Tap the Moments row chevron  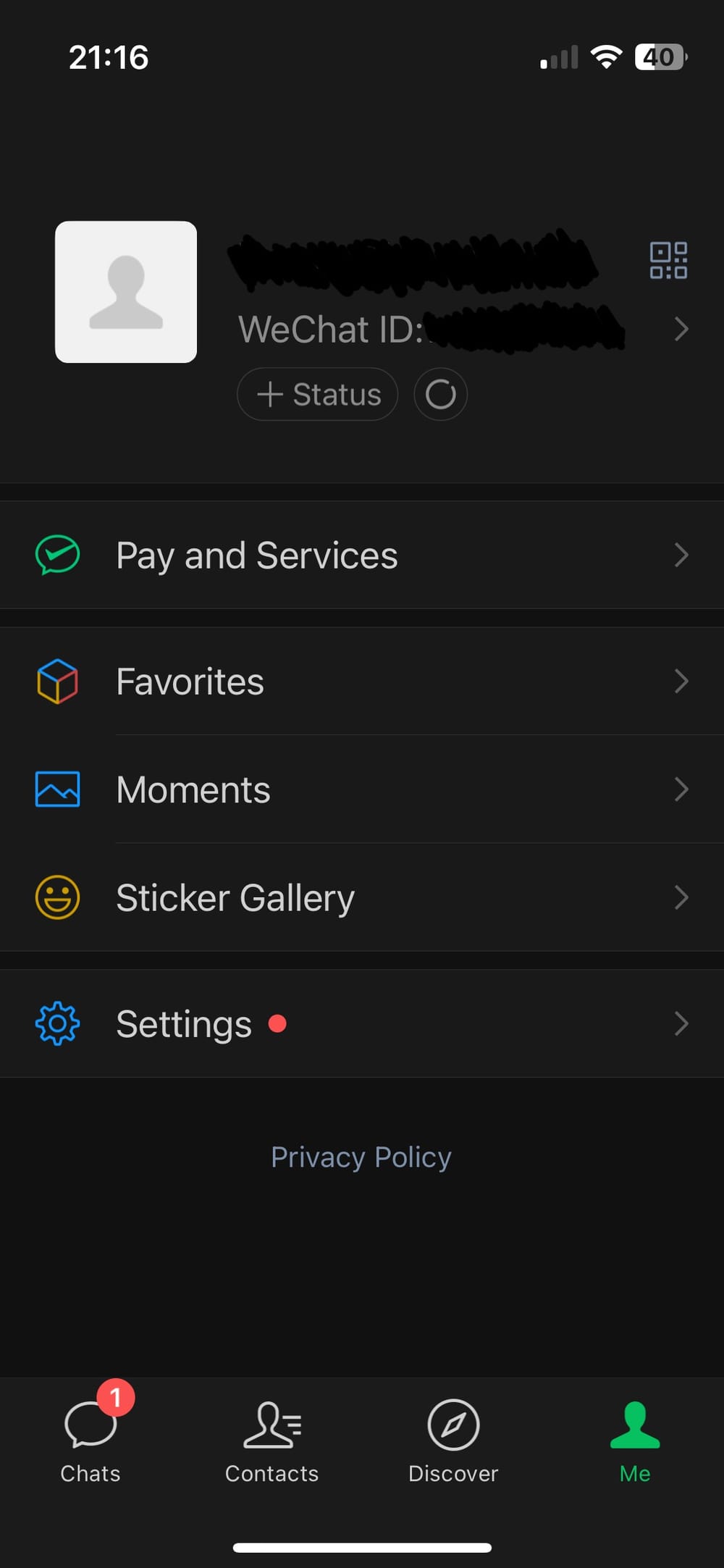(x=681, y=789)
